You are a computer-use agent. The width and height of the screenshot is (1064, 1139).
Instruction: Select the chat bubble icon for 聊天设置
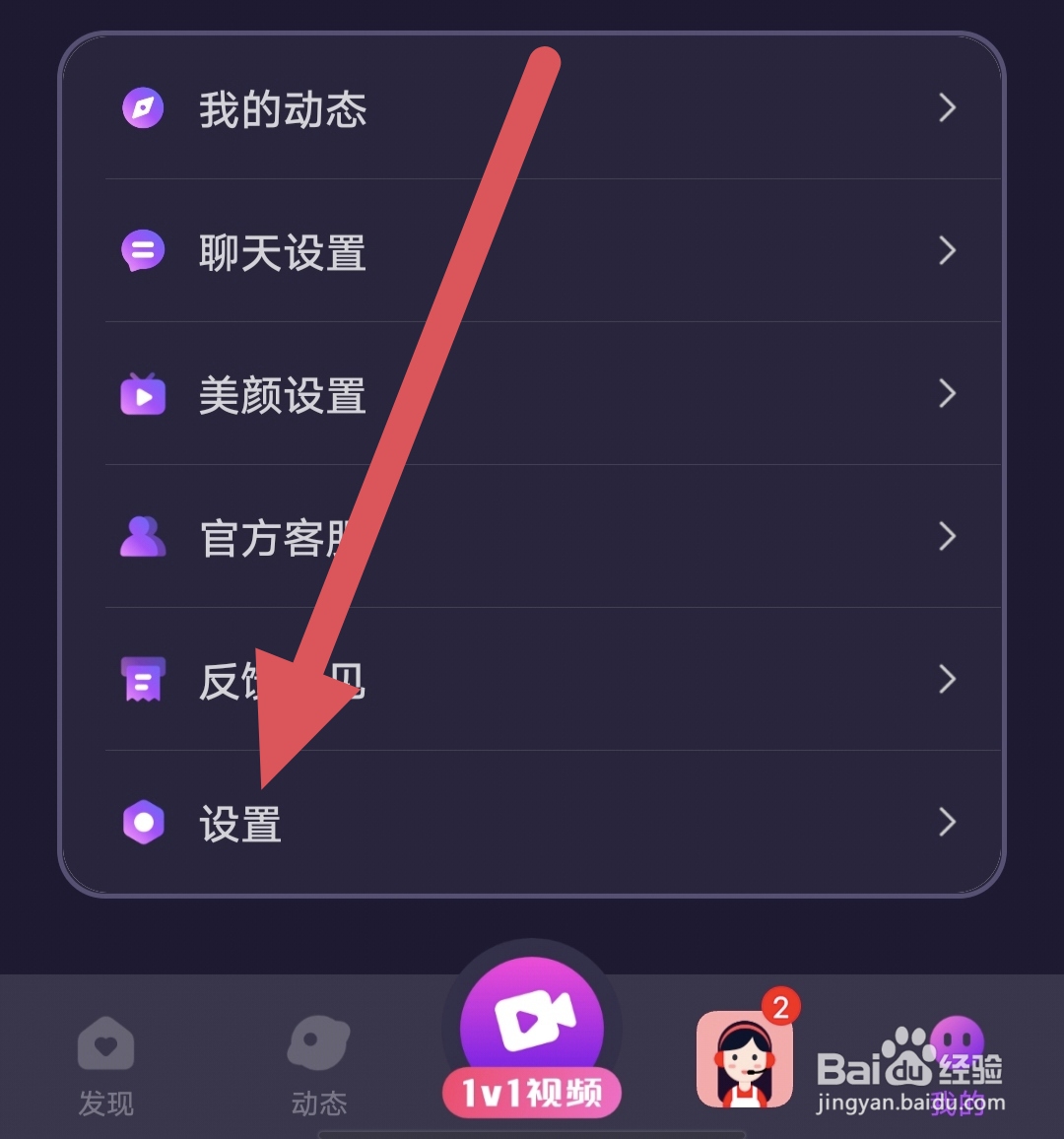143,251
